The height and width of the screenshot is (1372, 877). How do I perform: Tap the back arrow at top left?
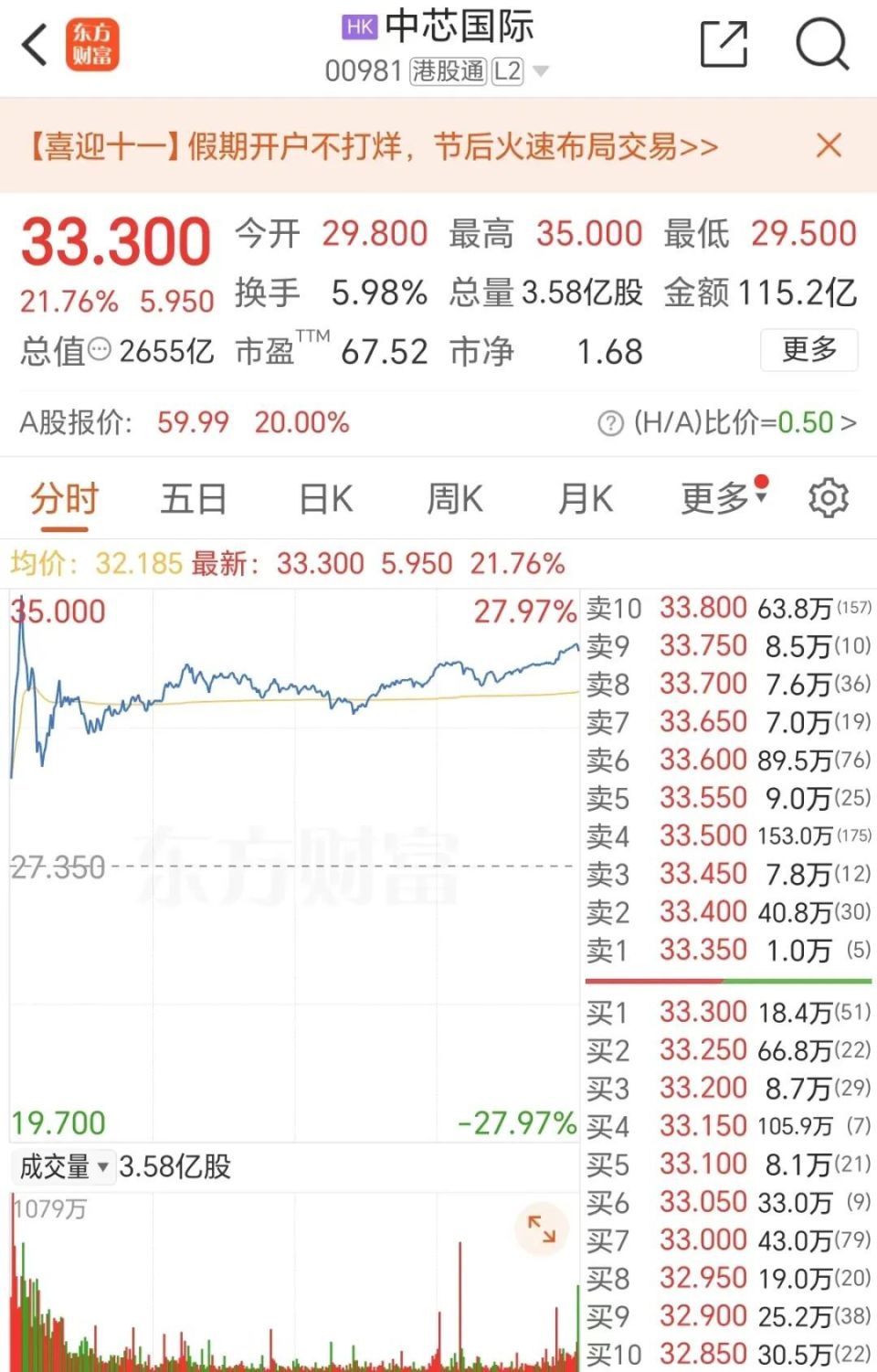pos(35,44)
